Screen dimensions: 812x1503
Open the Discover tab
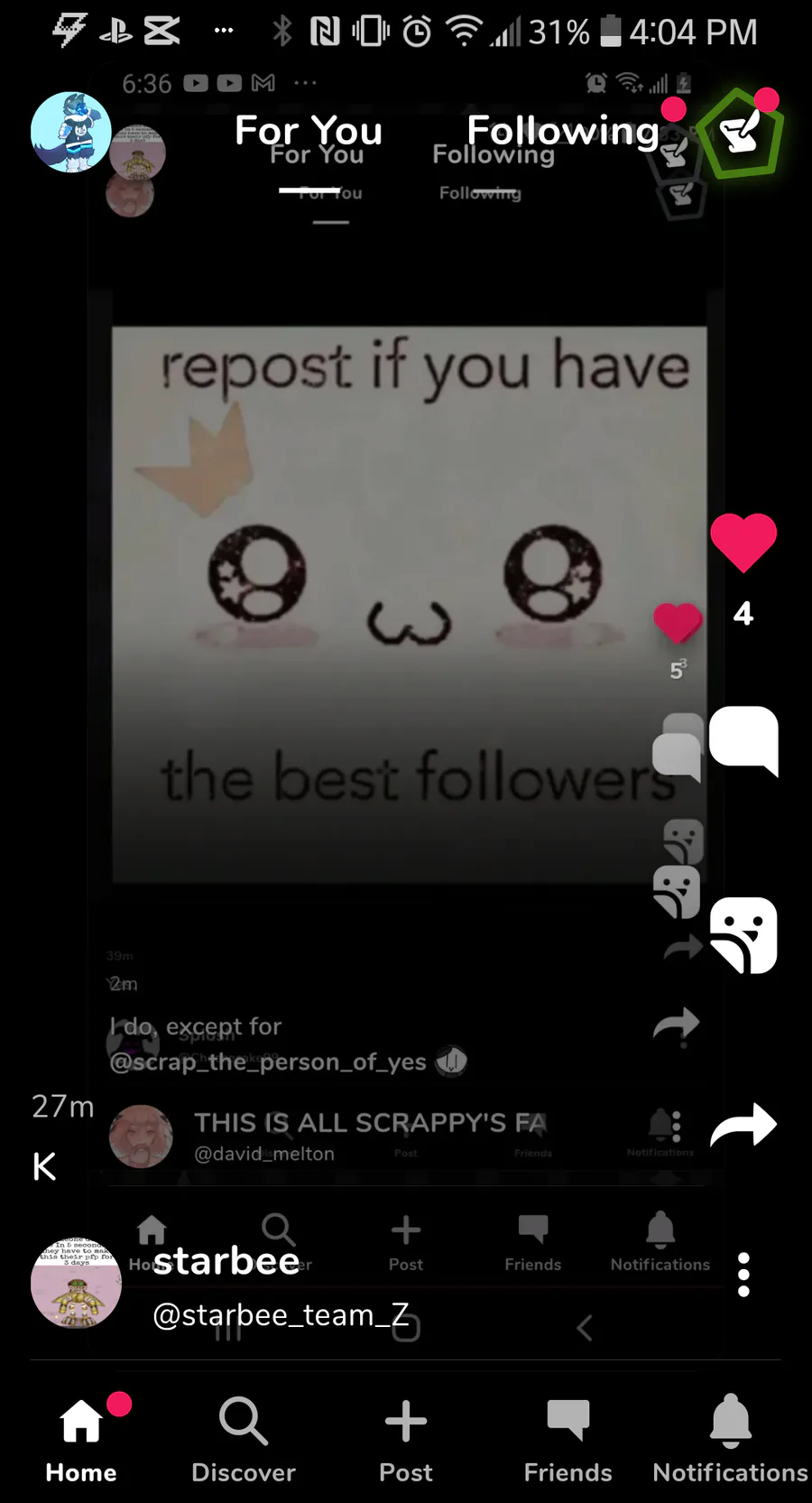coord(244,1440)
